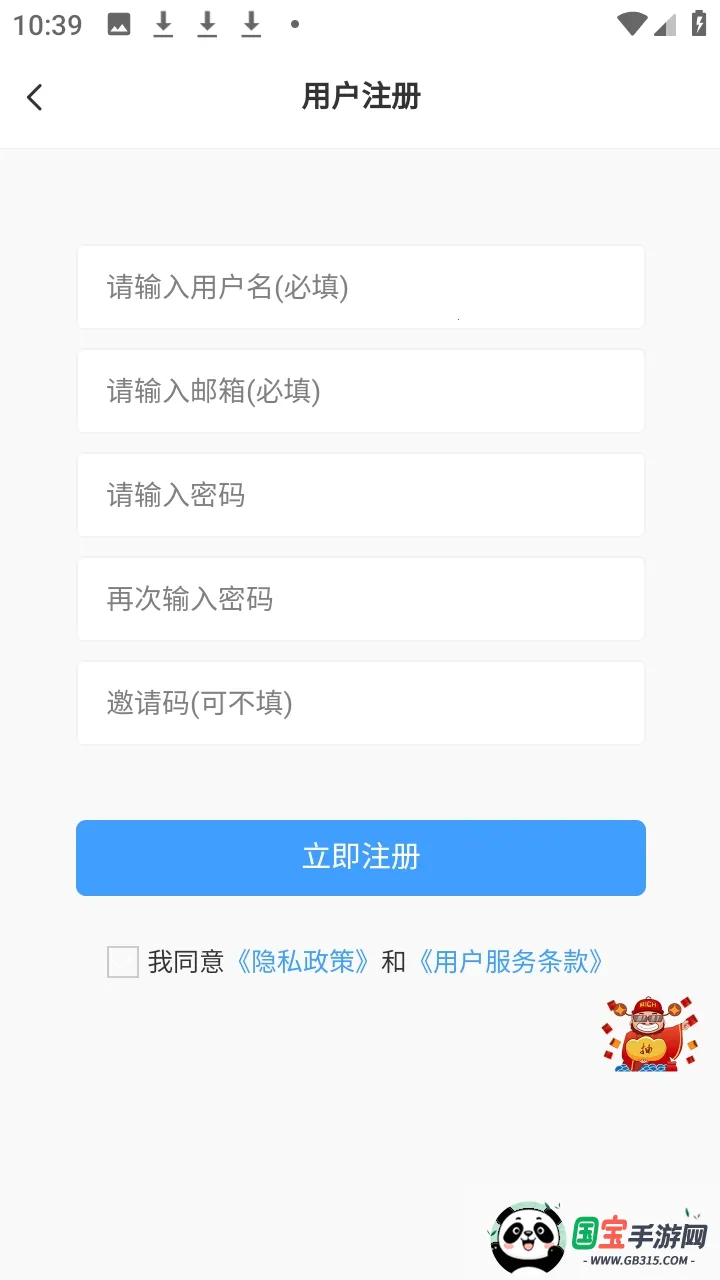Tap the first download icon in status bar
This screenshot has width=720, height=1280.
[x=163, y=23]
